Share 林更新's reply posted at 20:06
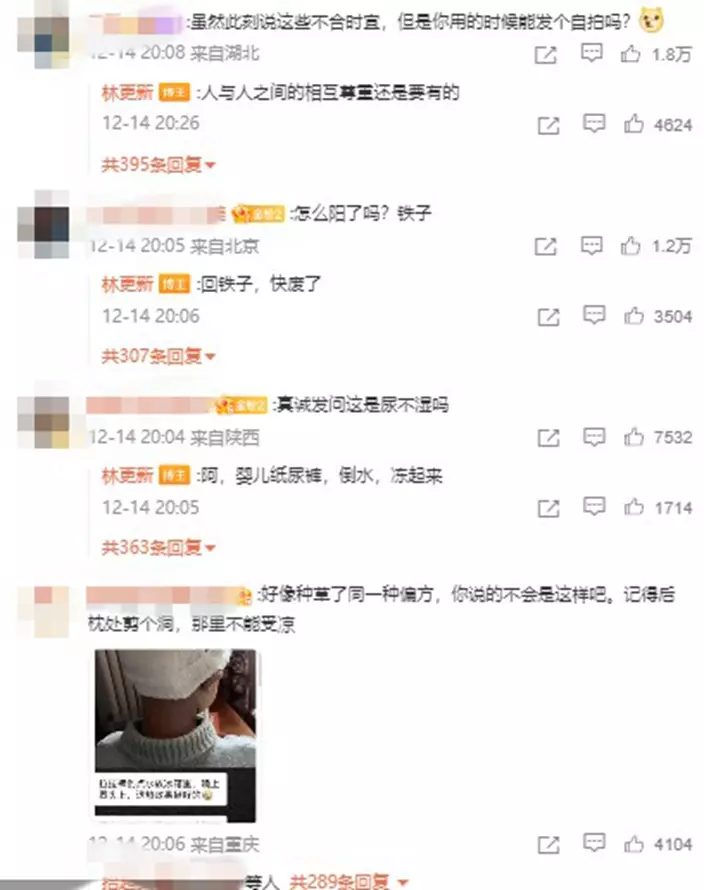The image size is (704, 890). tap(548, 316)
